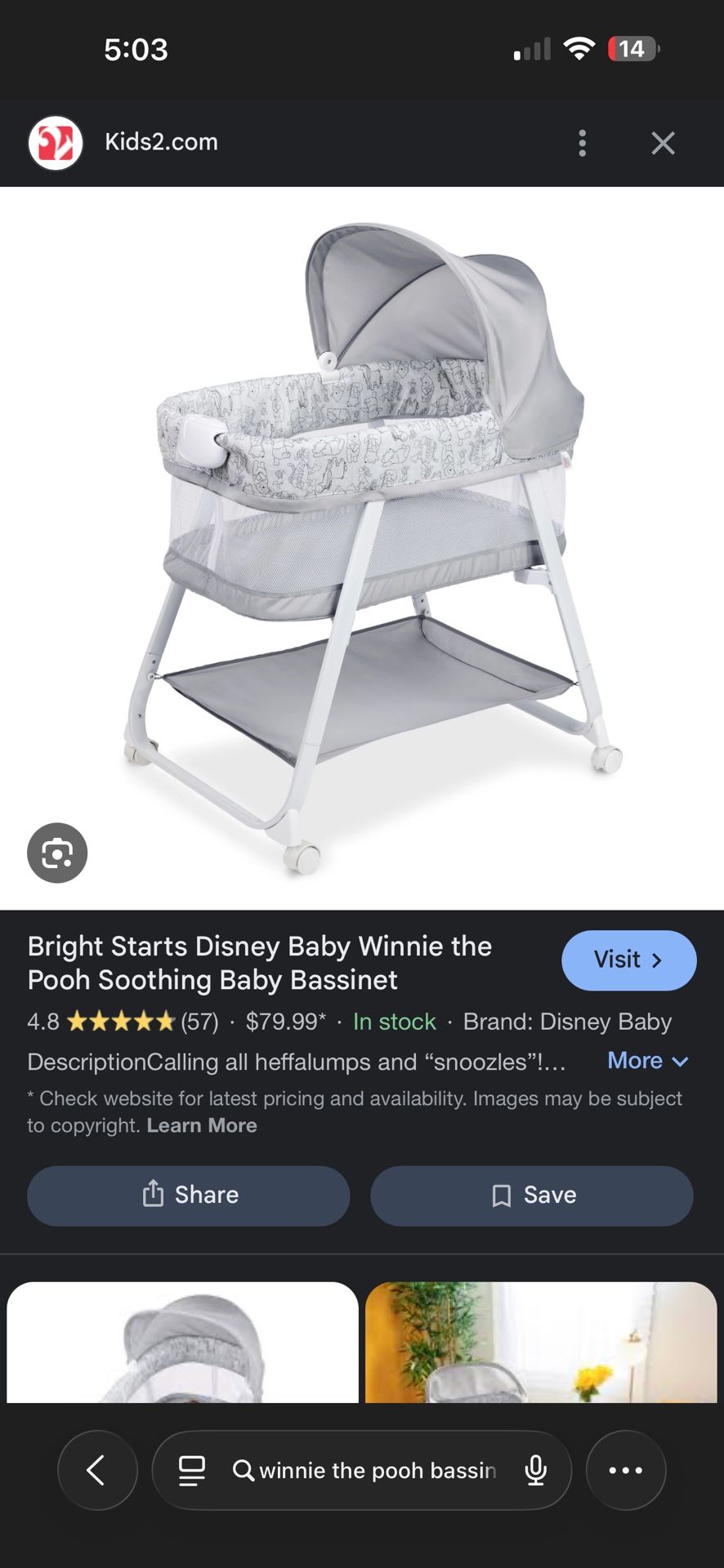The height and width of the screenshot is (1568, 724).
Task: Tap the magnifying glass search icon
Action: click(x=244, y=1470)
